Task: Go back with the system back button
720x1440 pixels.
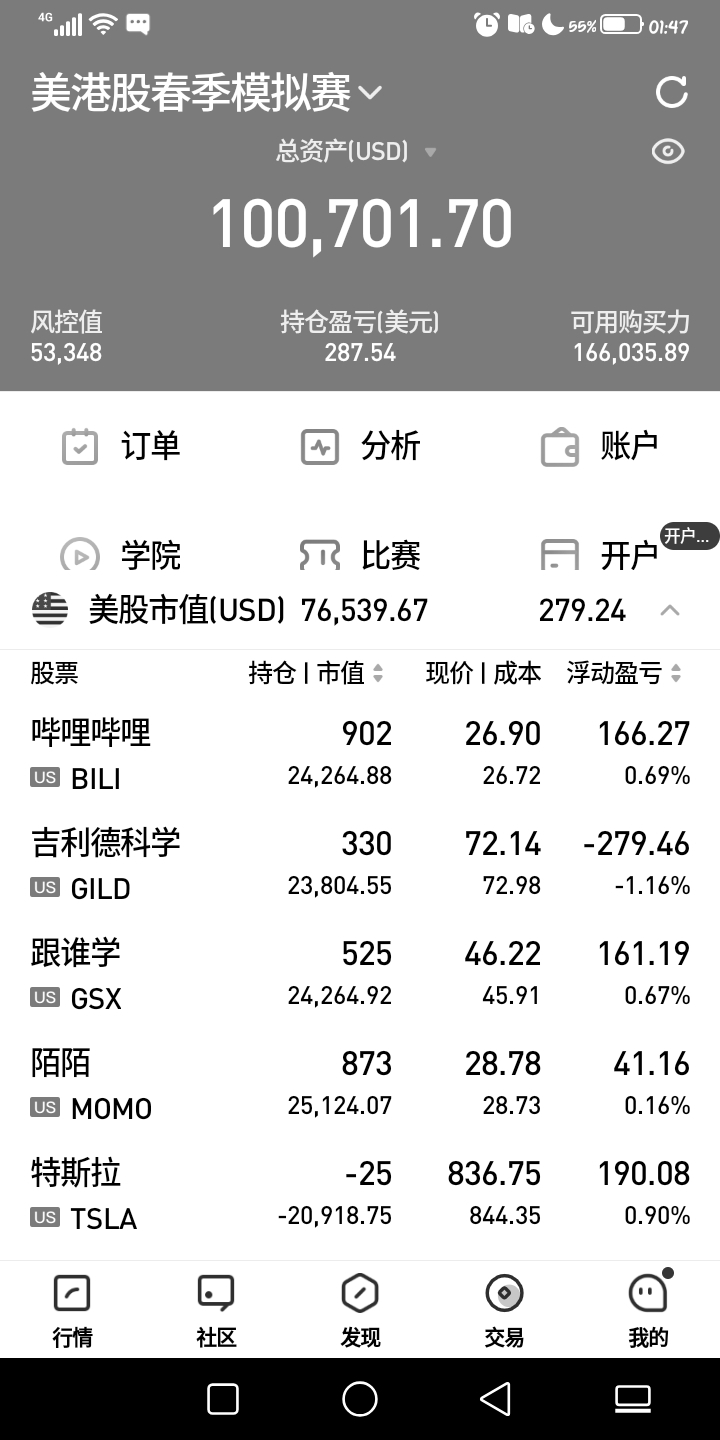Action: 495,1399
